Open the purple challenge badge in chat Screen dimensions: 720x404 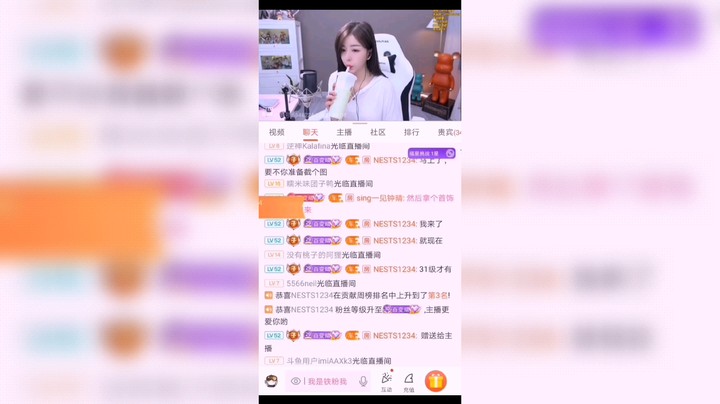point(431,153)
